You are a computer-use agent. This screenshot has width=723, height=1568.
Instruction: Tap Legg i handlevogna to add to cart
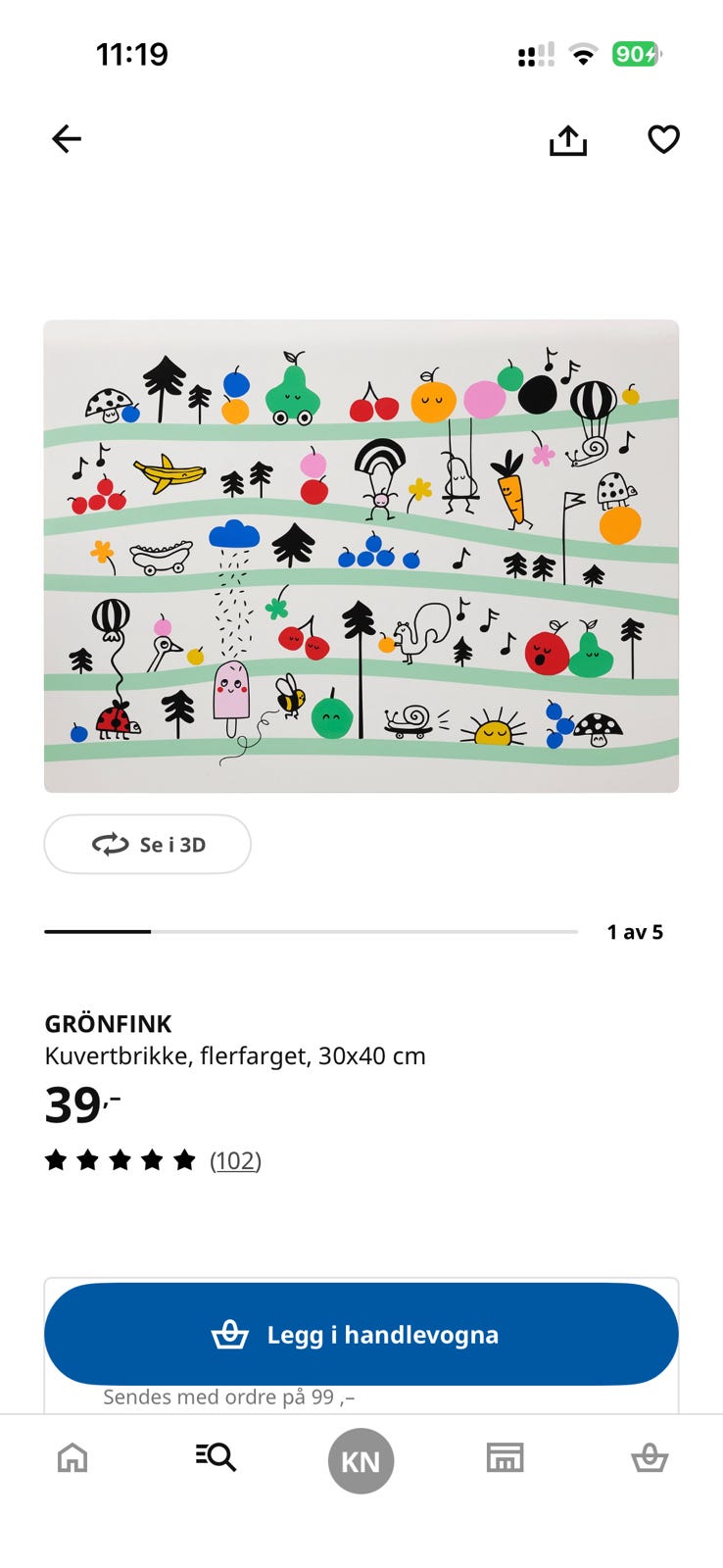(361, 1334)
